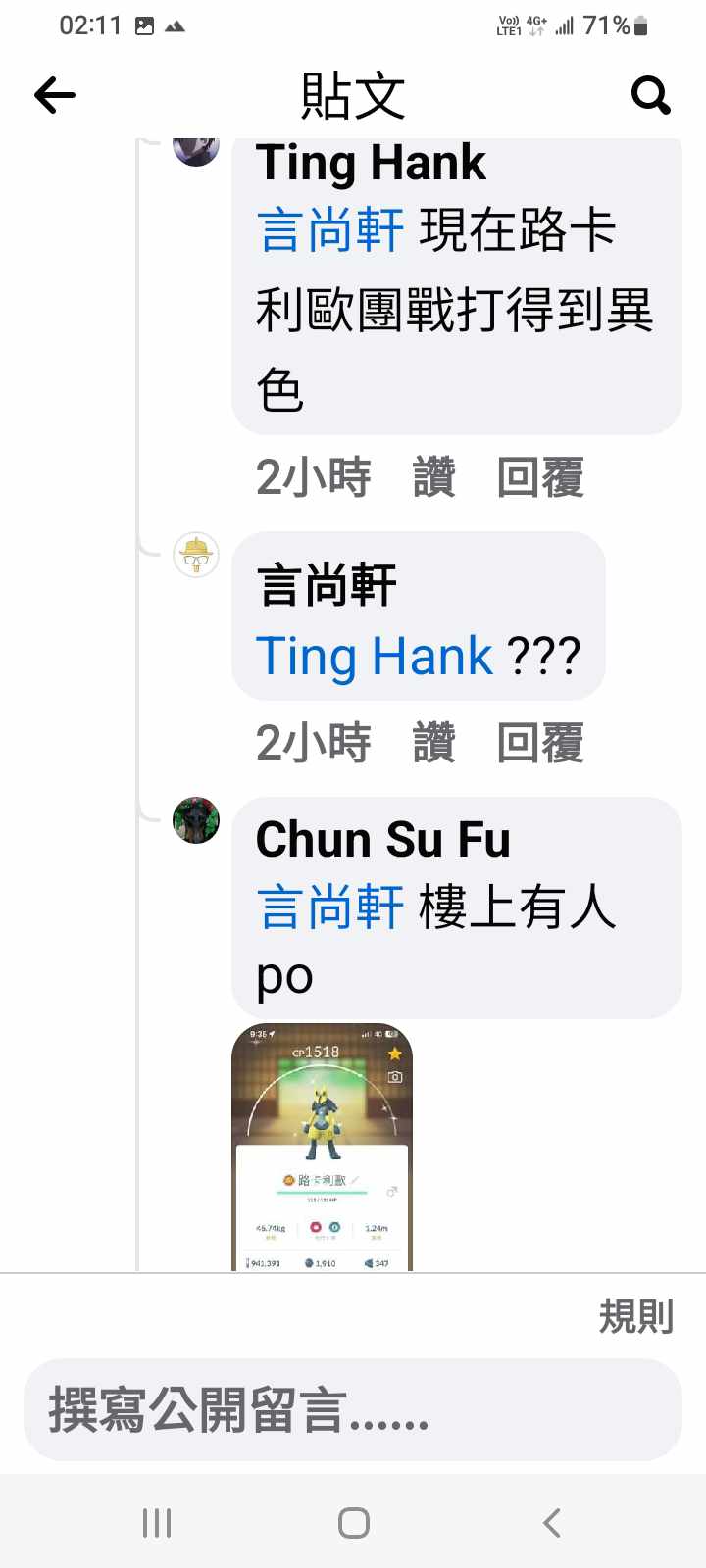Reply to 言尚軒's '???' comment
The height and width of the screenshot is (1568, 706).
click(540, 743)
